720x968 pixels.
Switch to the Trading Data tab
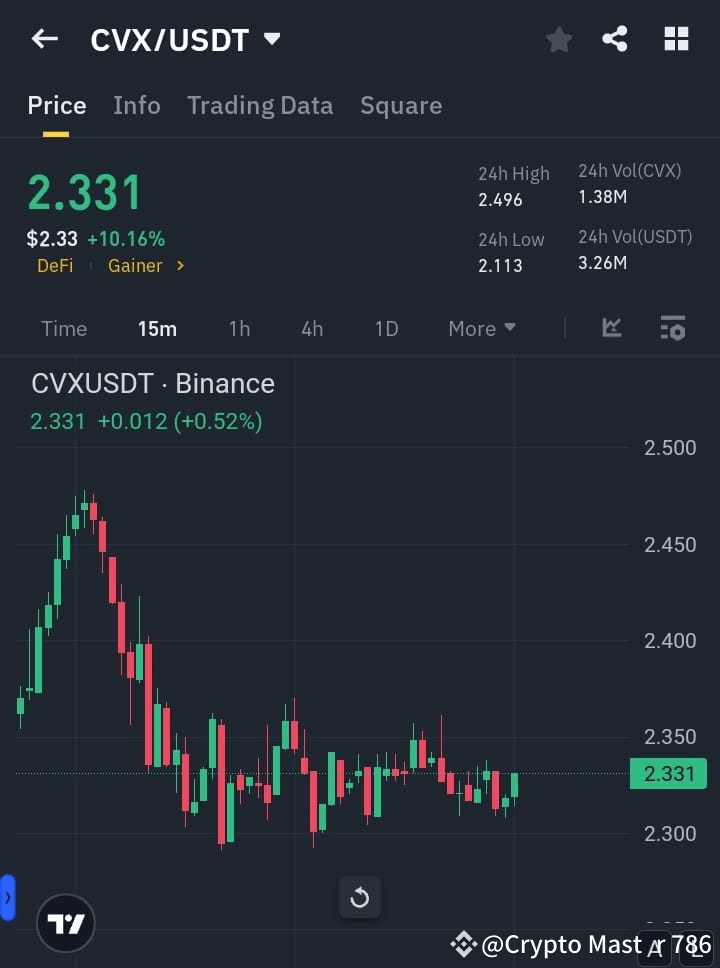tap(260, 105)
